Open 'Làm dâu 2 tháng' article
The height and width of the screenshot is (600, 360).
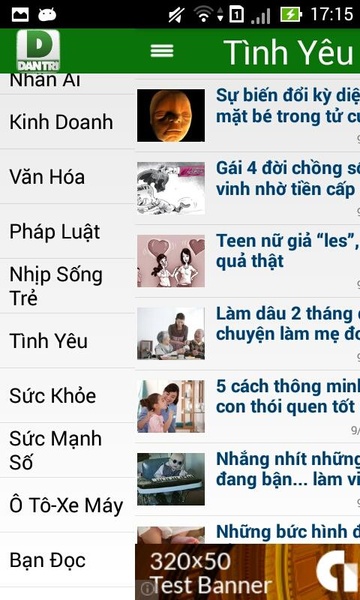point(248,333)
